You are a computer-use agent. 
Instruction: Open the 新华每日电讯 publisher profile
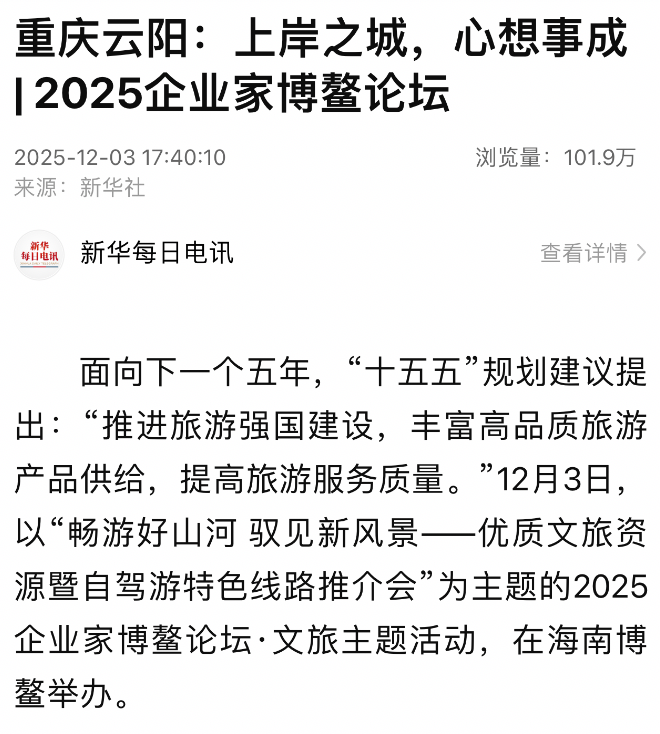coord(156,253)
